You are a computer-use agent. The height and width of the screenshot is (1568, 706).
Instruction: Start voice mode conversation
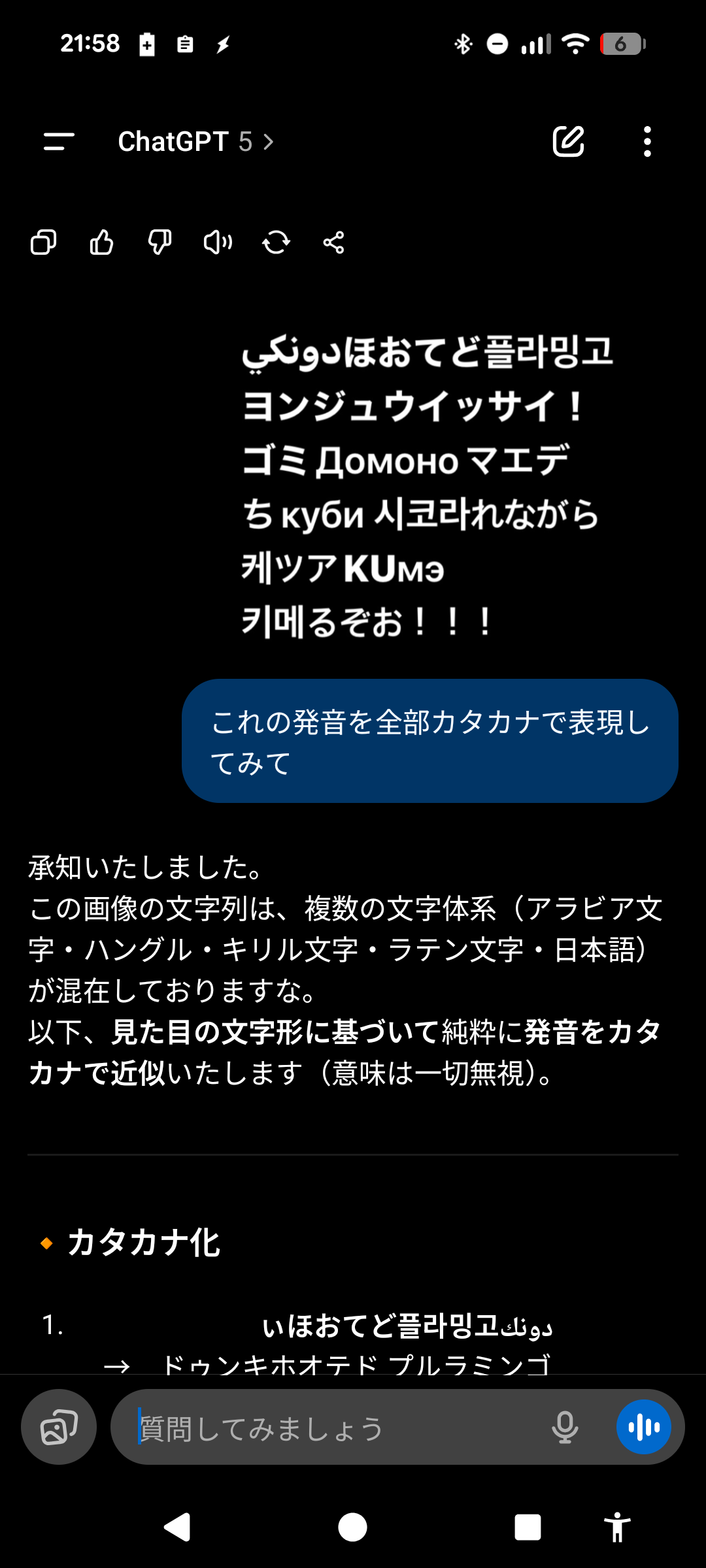(644, 1427)
